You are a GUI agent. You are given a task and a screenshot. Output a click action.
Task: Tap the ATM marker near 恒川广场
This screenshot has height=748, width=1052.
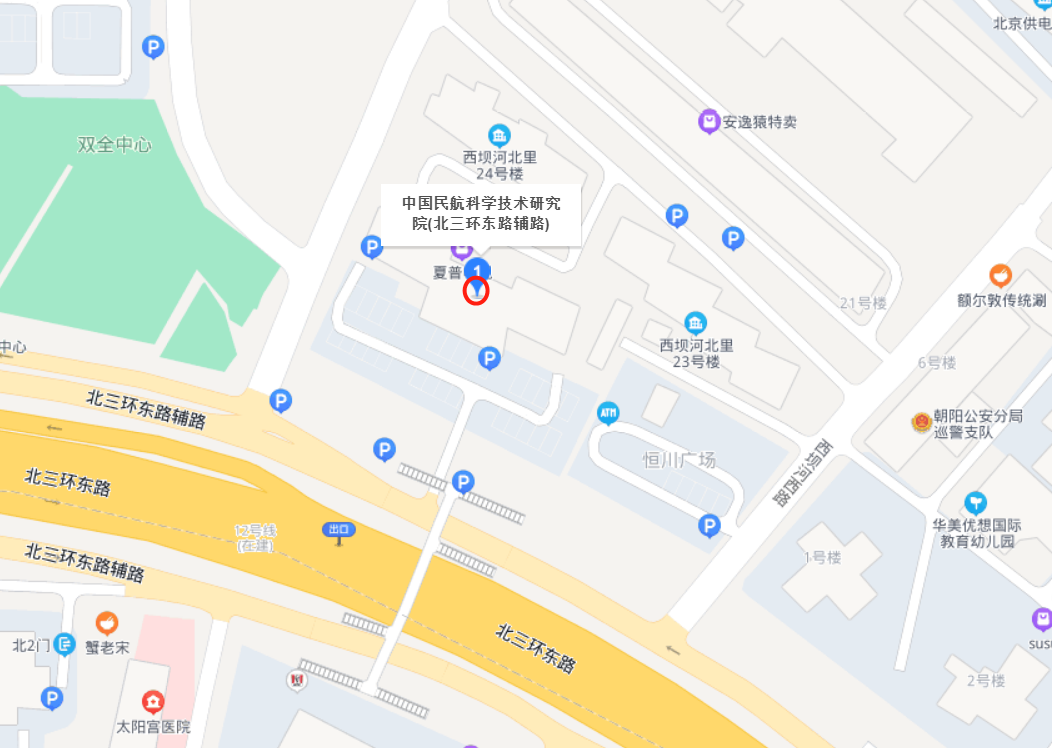(608, 412)
